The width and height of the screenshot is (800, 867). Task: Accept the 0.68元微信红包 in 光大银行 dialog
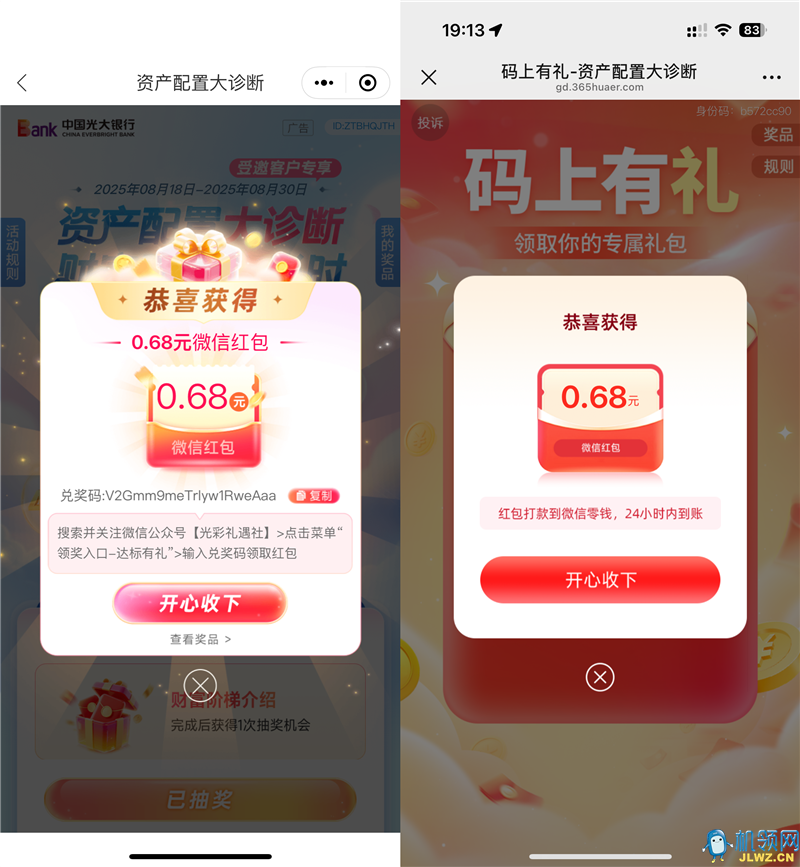(x=200, y=604)
